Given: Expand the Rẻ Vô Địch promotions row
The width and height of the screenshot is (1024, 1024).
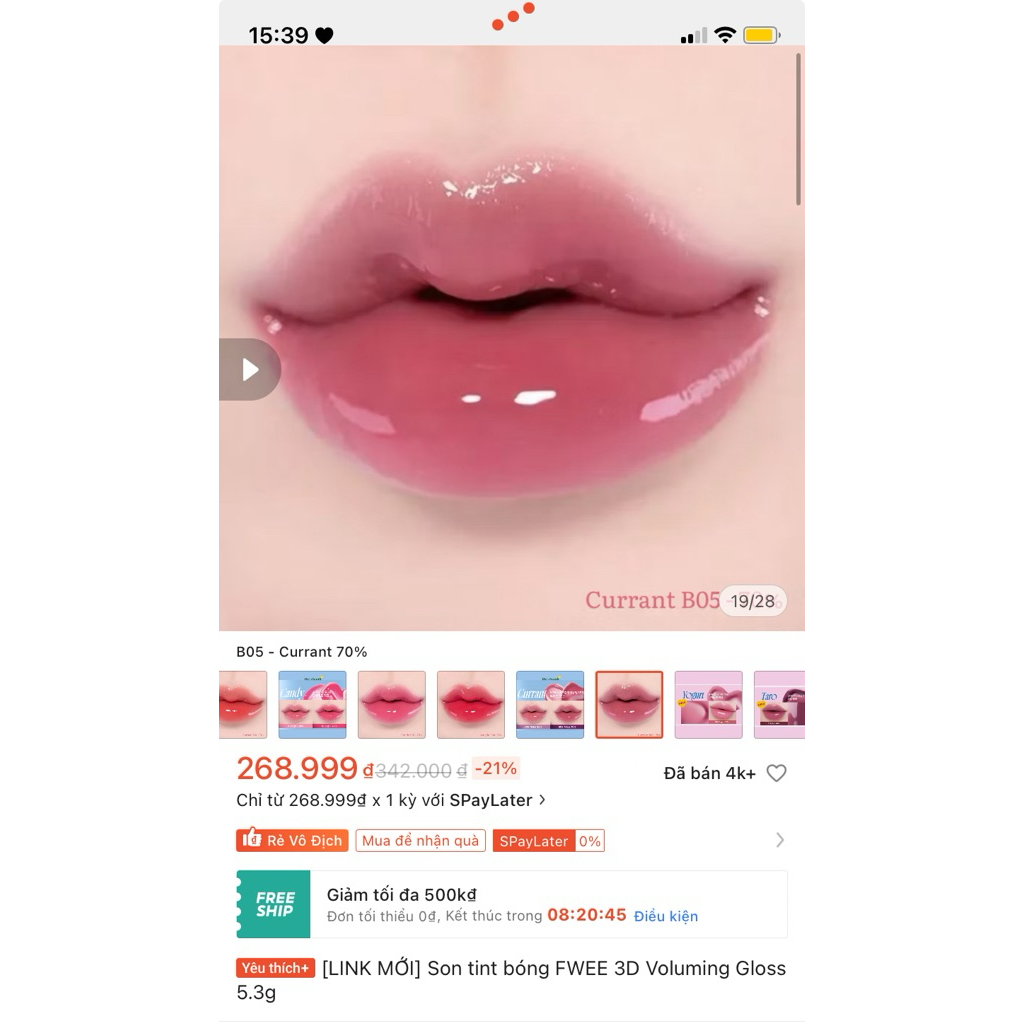Looking at the screenshot, I should (780, 841).
